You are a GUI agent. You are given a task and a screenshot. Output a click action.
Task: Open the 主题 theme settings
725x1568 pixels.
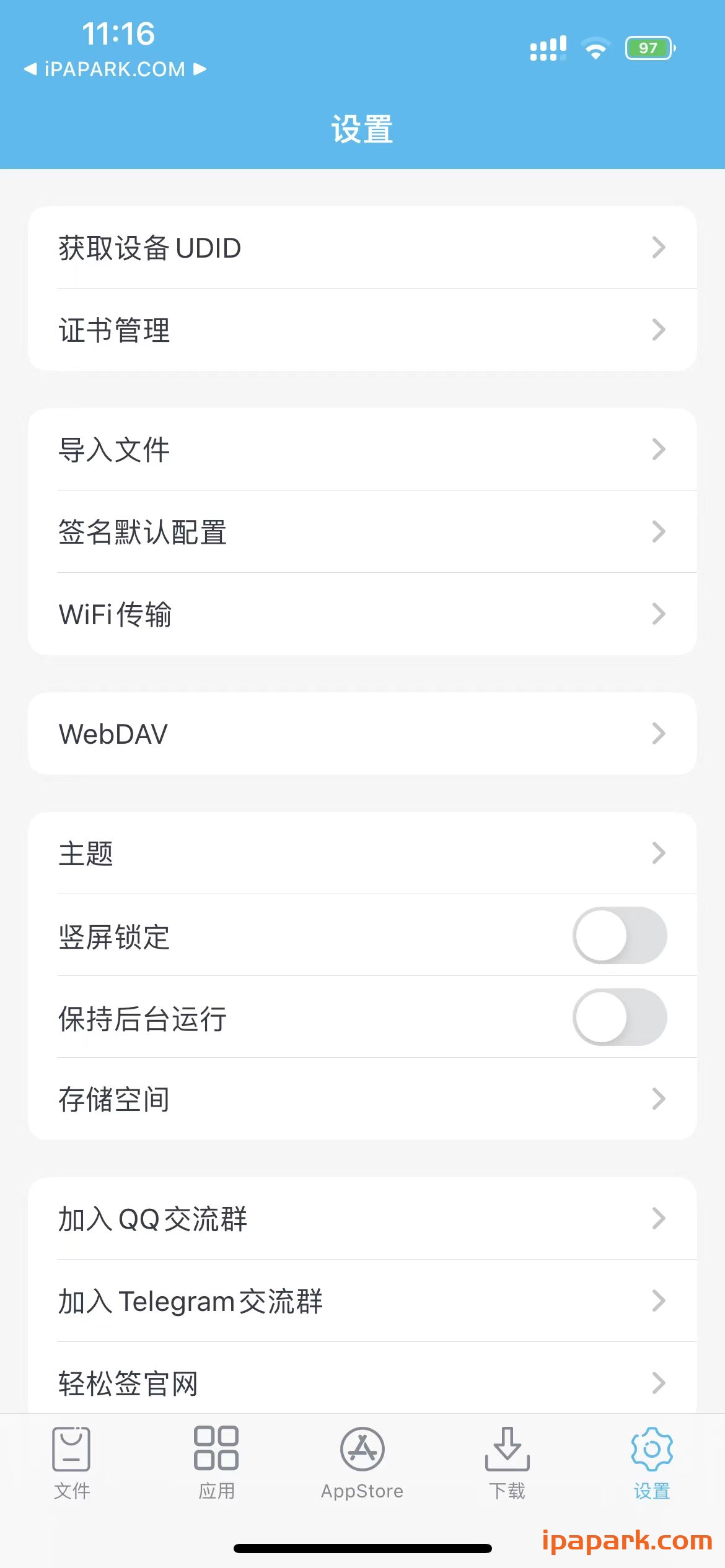pyautogui.click(x=362, y=854)
